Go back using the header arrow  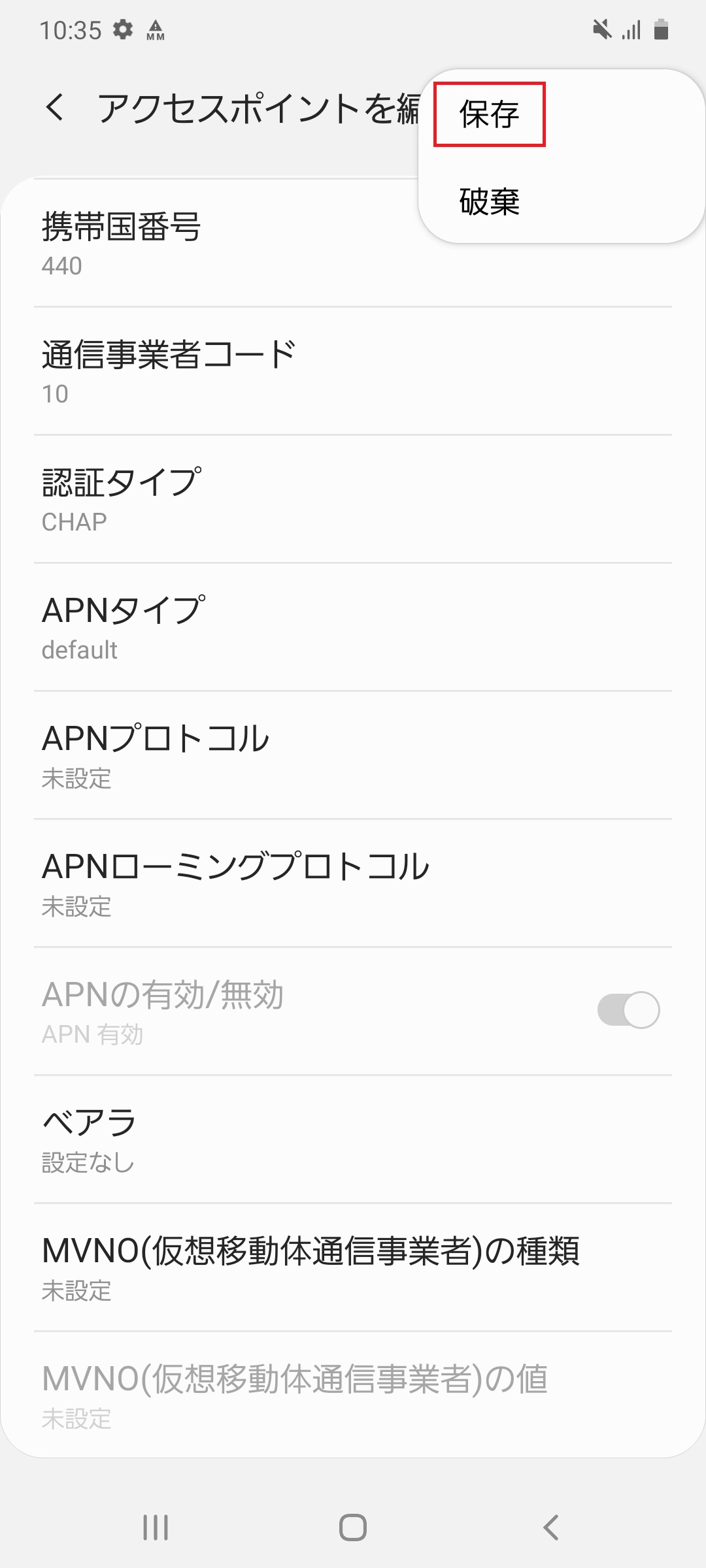pyautogui.click(x=55, y=106)
